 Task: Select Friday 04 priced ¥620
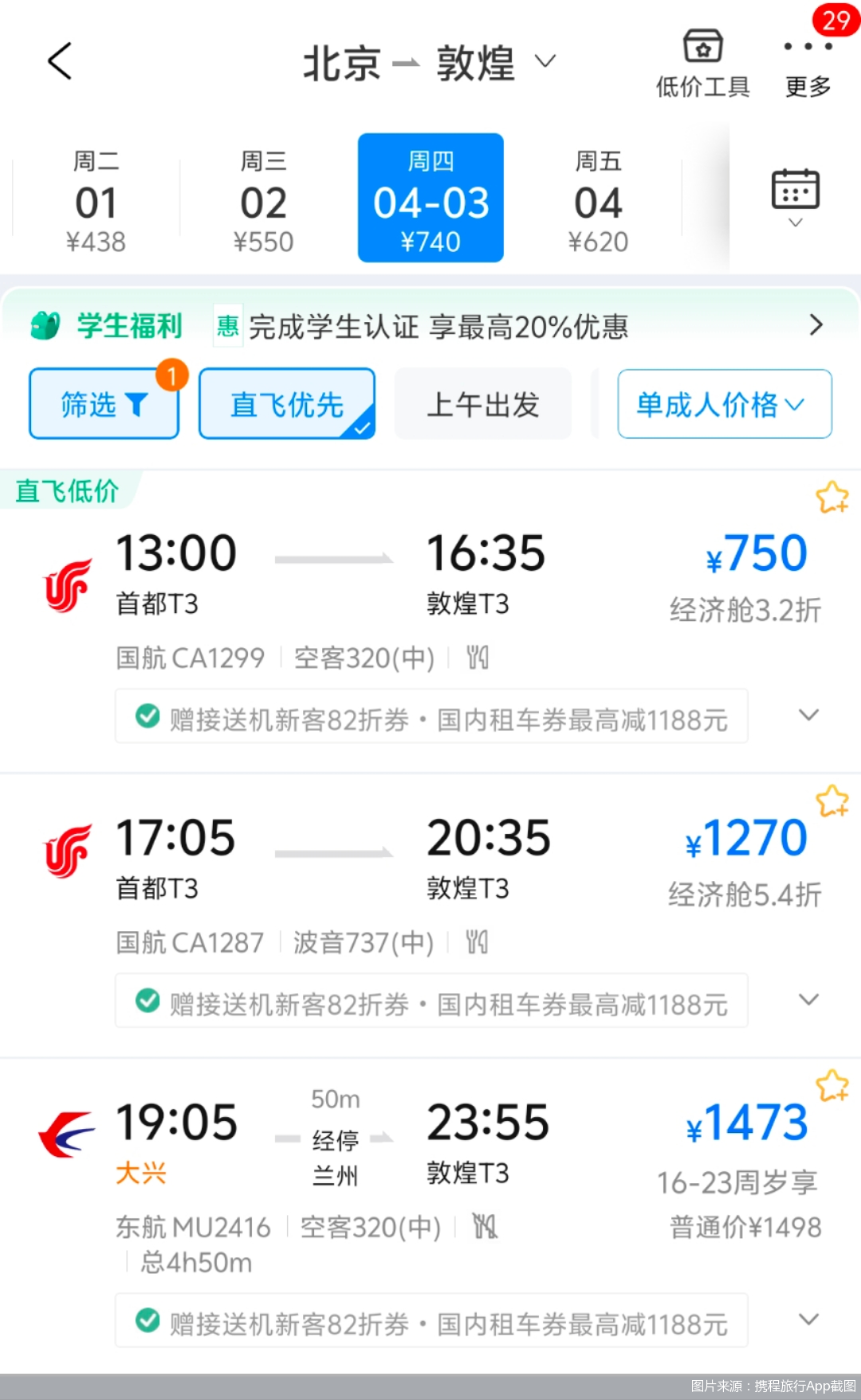click(x=598, y=199)
